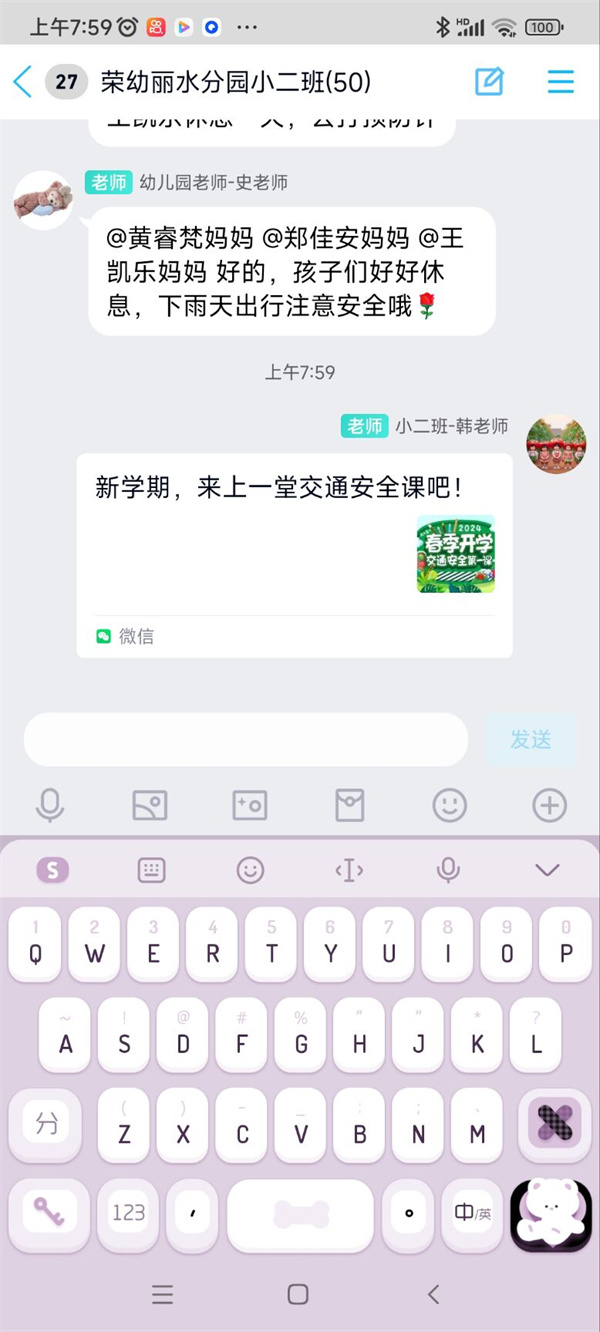Collapse the keyboard with down chevron
Screen dimensions: 600x1332
[547, 870]
